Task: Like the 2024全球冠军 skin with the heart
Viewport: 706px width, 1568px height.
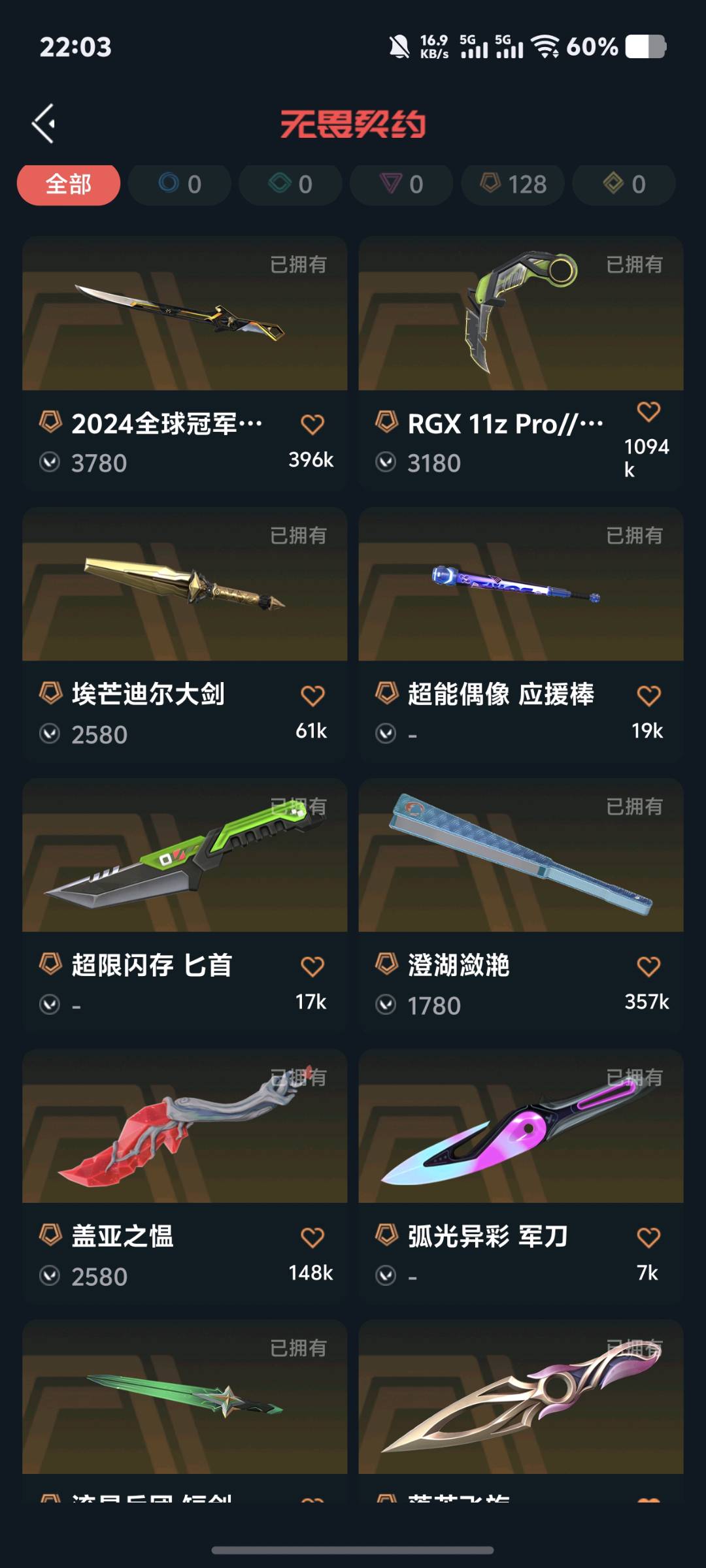Action: pos(312,425)
